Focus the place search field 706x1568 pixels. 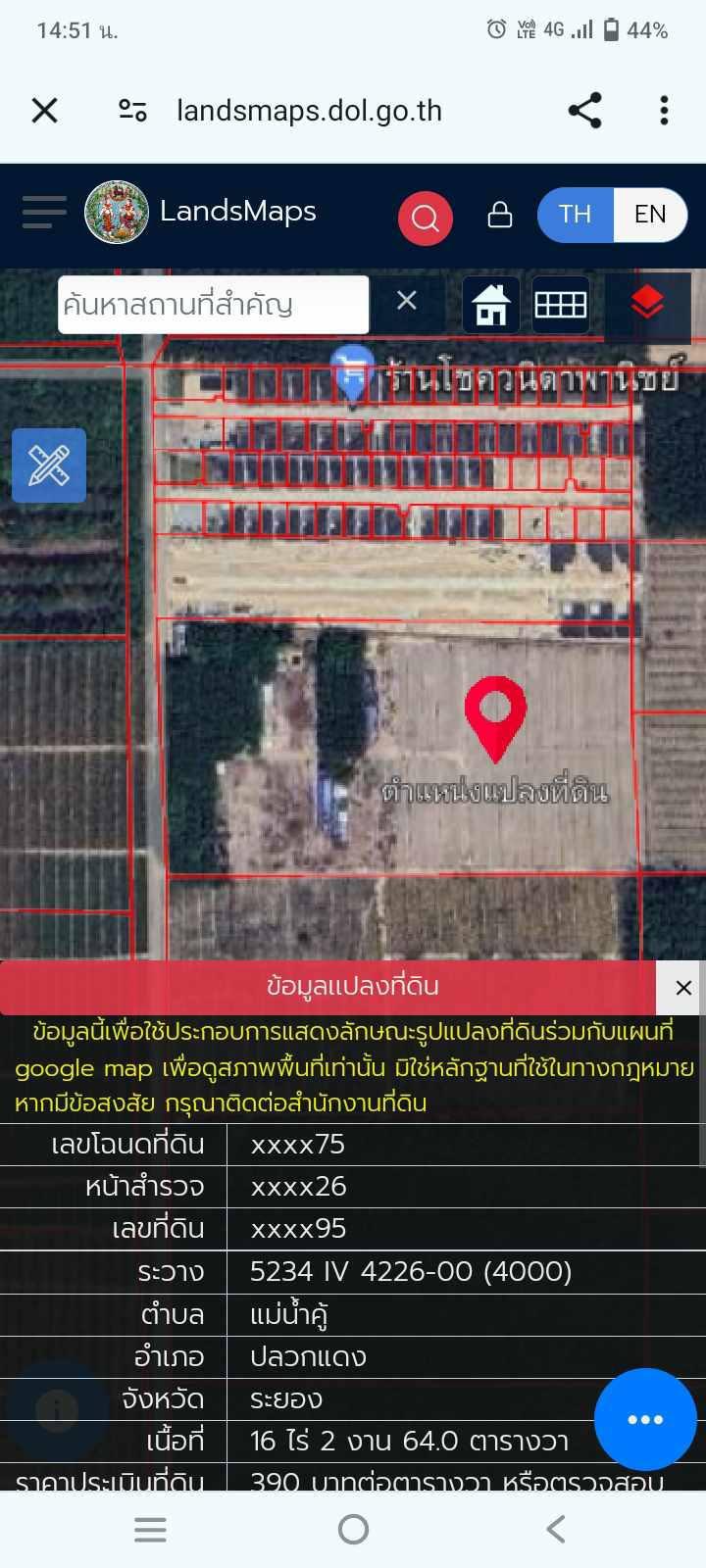click(x=214, y=305)
